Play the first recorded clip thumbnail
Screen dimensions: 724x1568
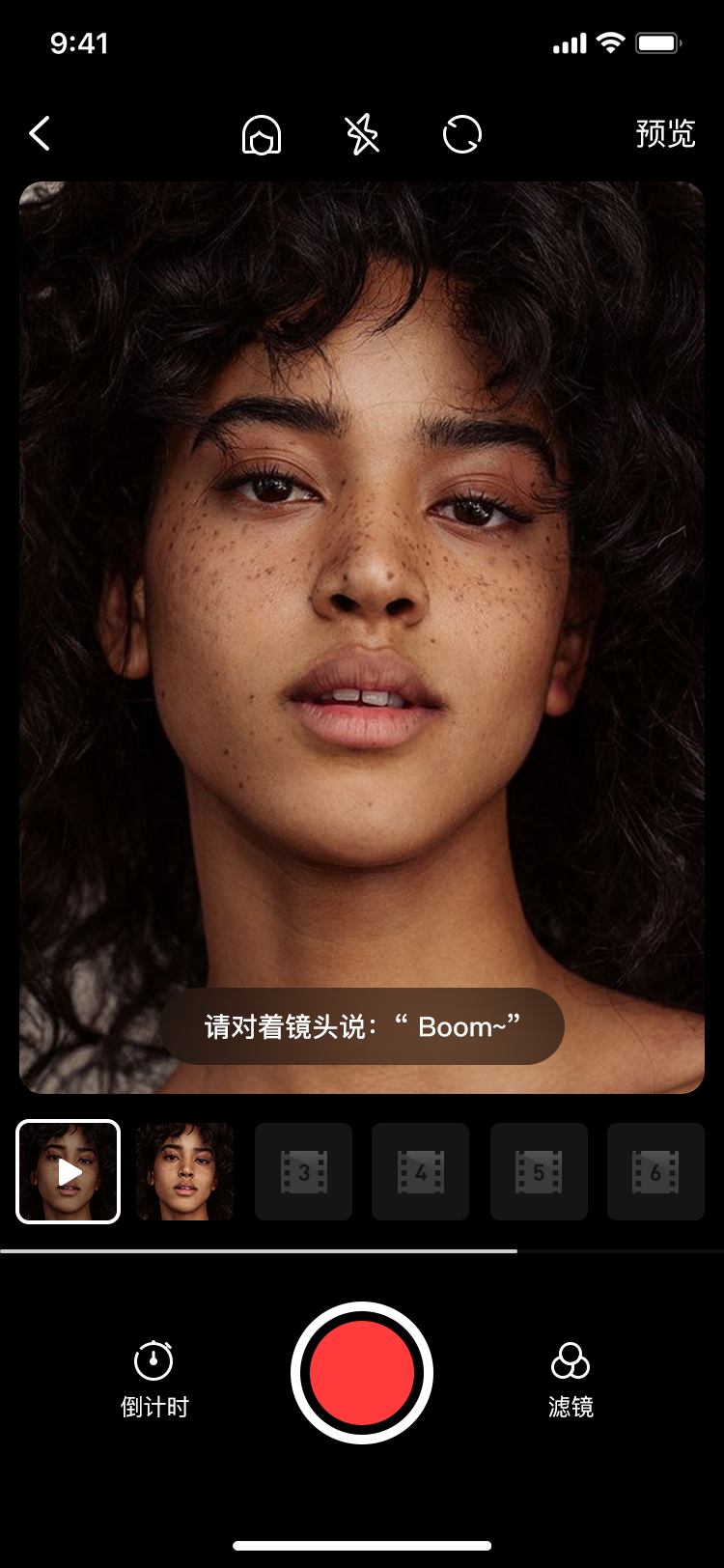point(69,1171)
